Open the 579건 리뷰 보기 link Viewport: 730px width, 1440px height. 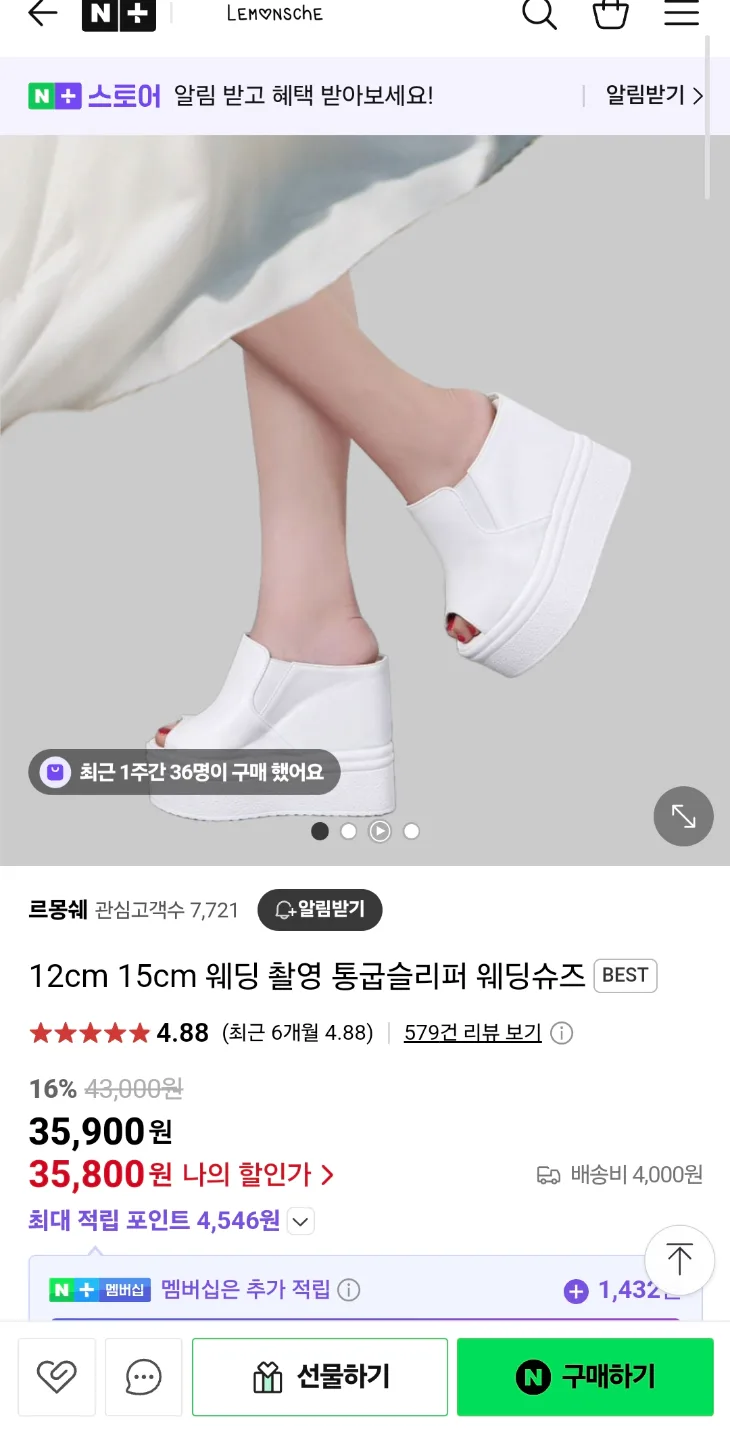(472, 1032)
